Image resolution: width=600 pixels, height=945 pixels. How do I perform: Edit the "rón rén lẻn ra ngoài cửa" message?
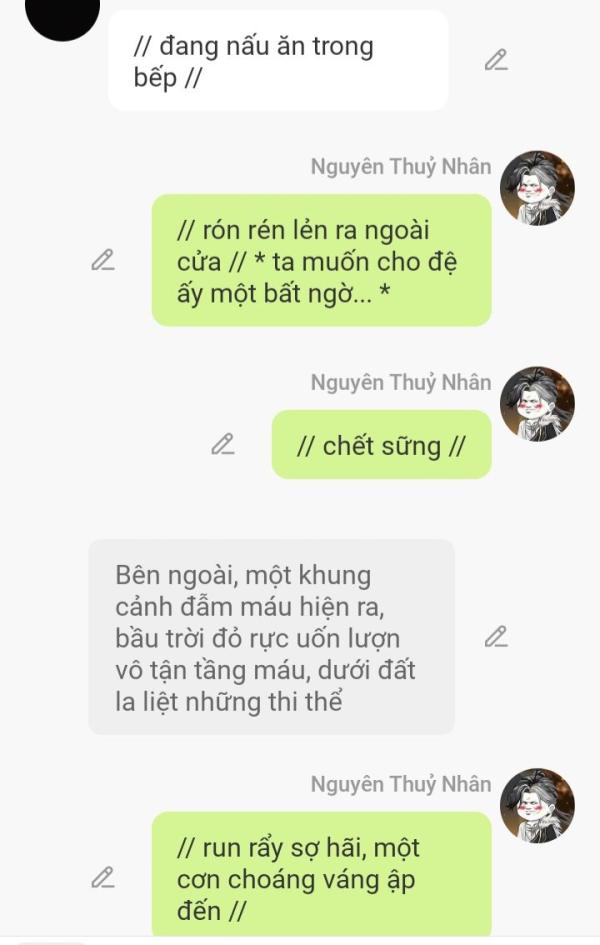102,260
